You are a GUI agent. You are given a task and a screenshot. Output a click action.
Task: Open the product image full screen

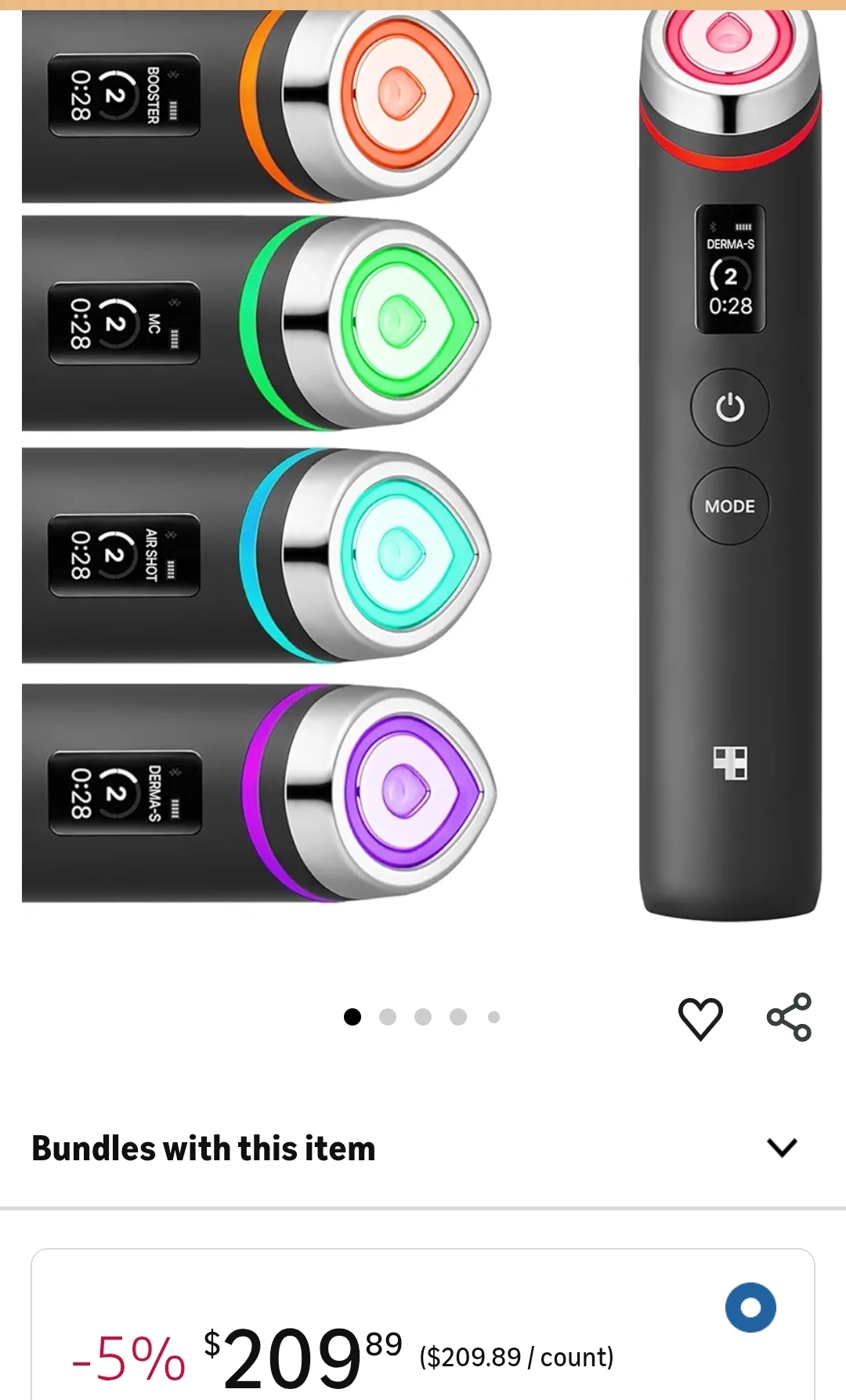click(x=423, y=470)
